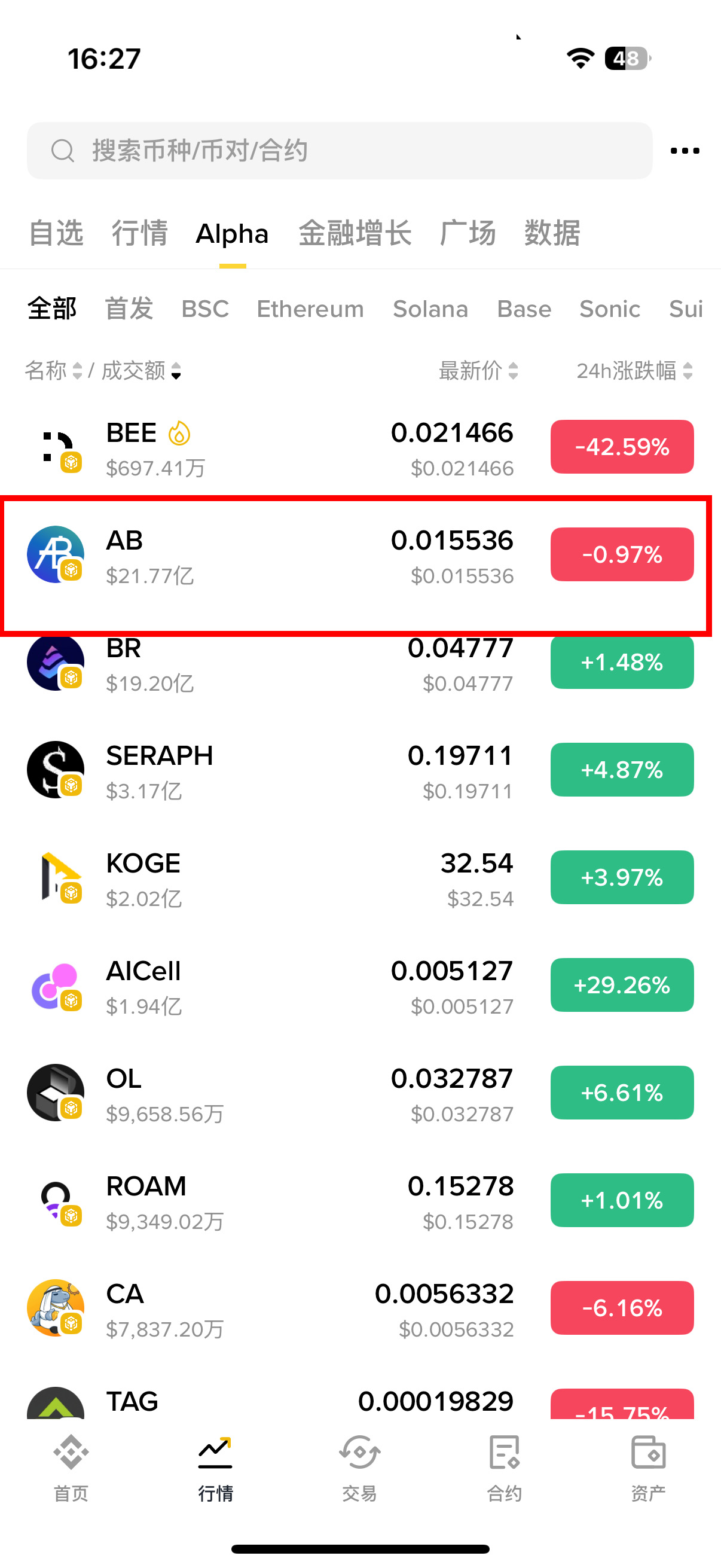This screenshot has height=1568, width=721.
Task: Show only 首发 tokens
Action: point(129,309)
